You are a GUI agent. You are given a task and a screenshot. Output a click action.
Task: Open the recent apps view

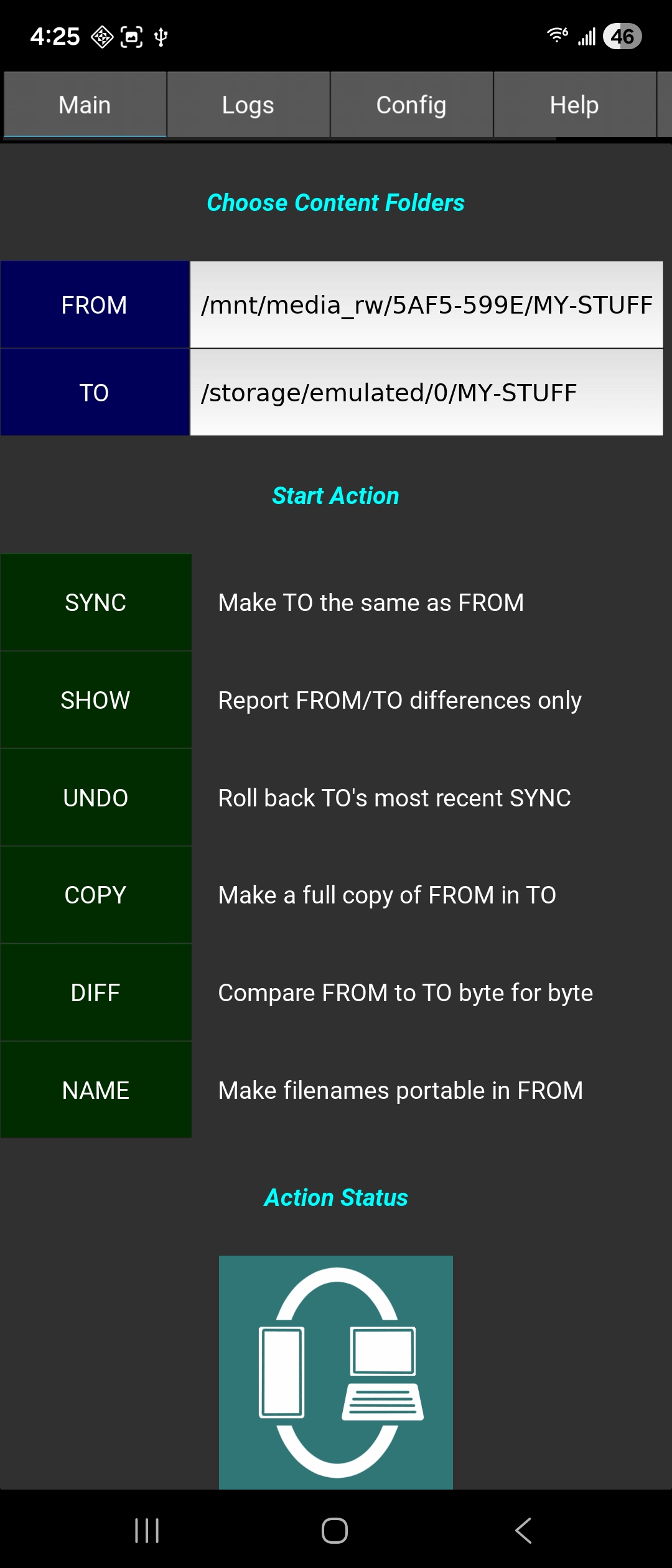pyautogui.click(x=147, y=1531)
